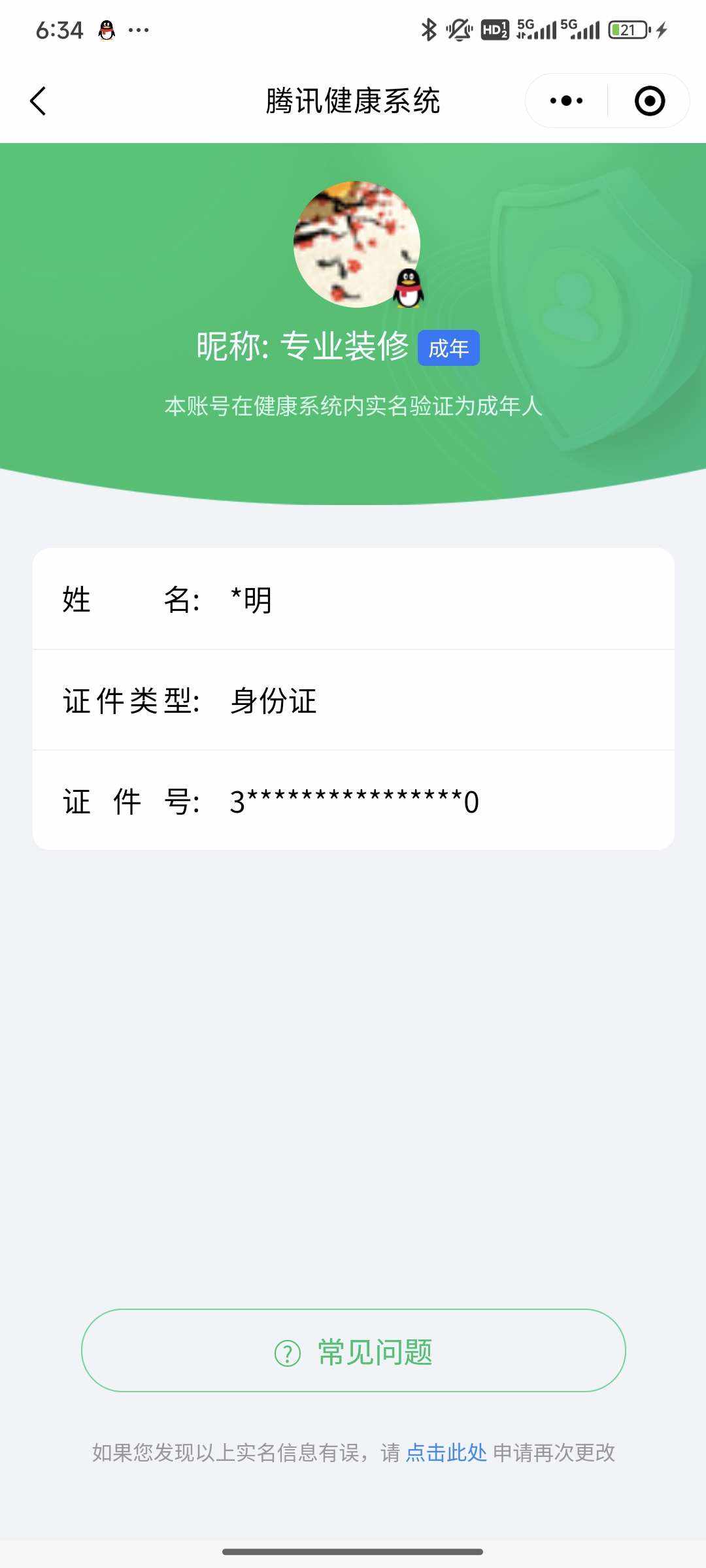The height and width of the screenshot is (1568, 706).
Task: Click the Bluetooth icon in status bar
Action: point(428,29)
